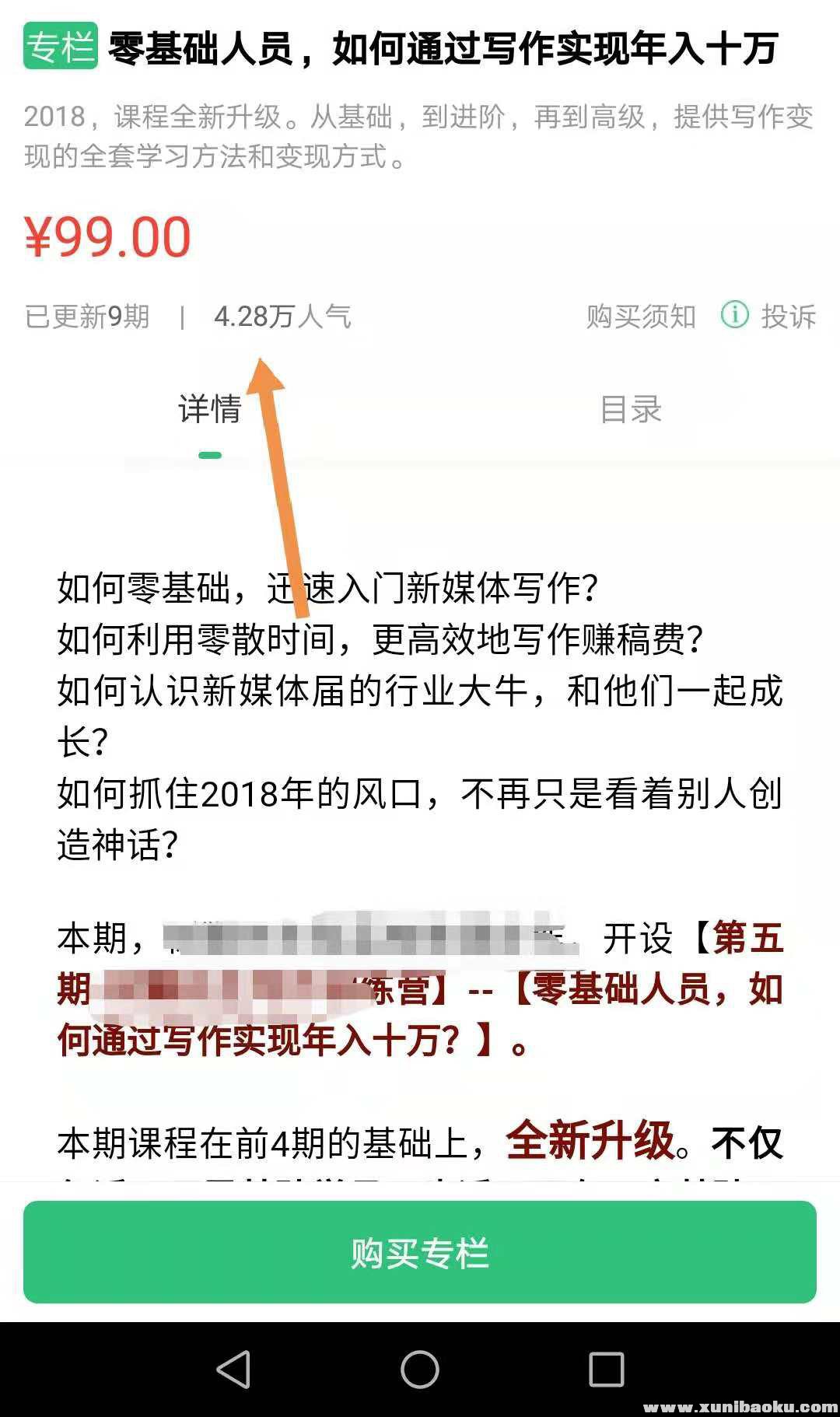Tap the 购买专栏 button
This screenshot has height=1417, width=840.
(420, 1252)
